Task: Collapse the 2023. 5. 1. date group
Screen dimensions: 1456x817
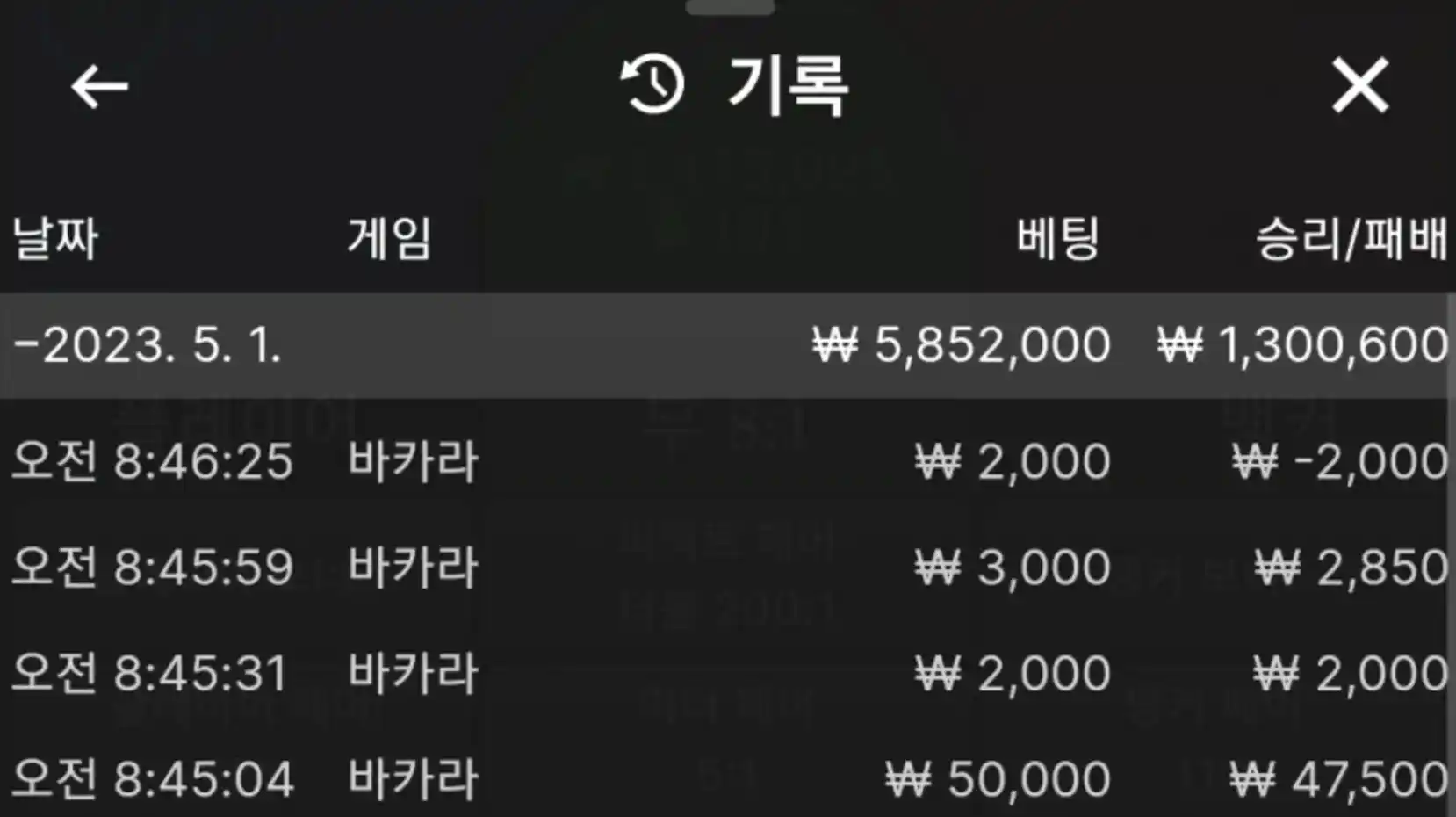Action: (x=149, y=345)
